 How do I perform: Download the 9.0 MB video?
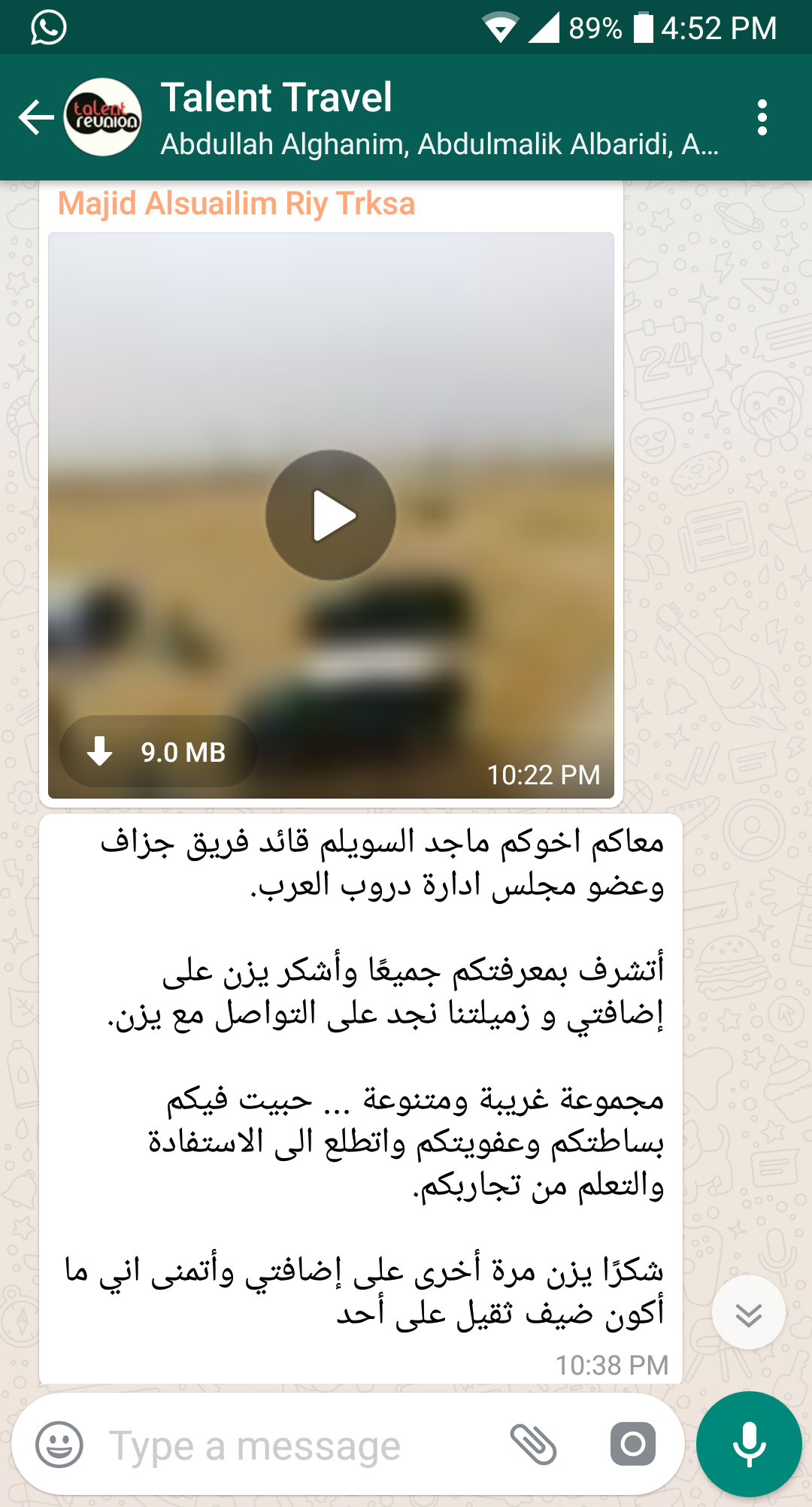(159, 751)
